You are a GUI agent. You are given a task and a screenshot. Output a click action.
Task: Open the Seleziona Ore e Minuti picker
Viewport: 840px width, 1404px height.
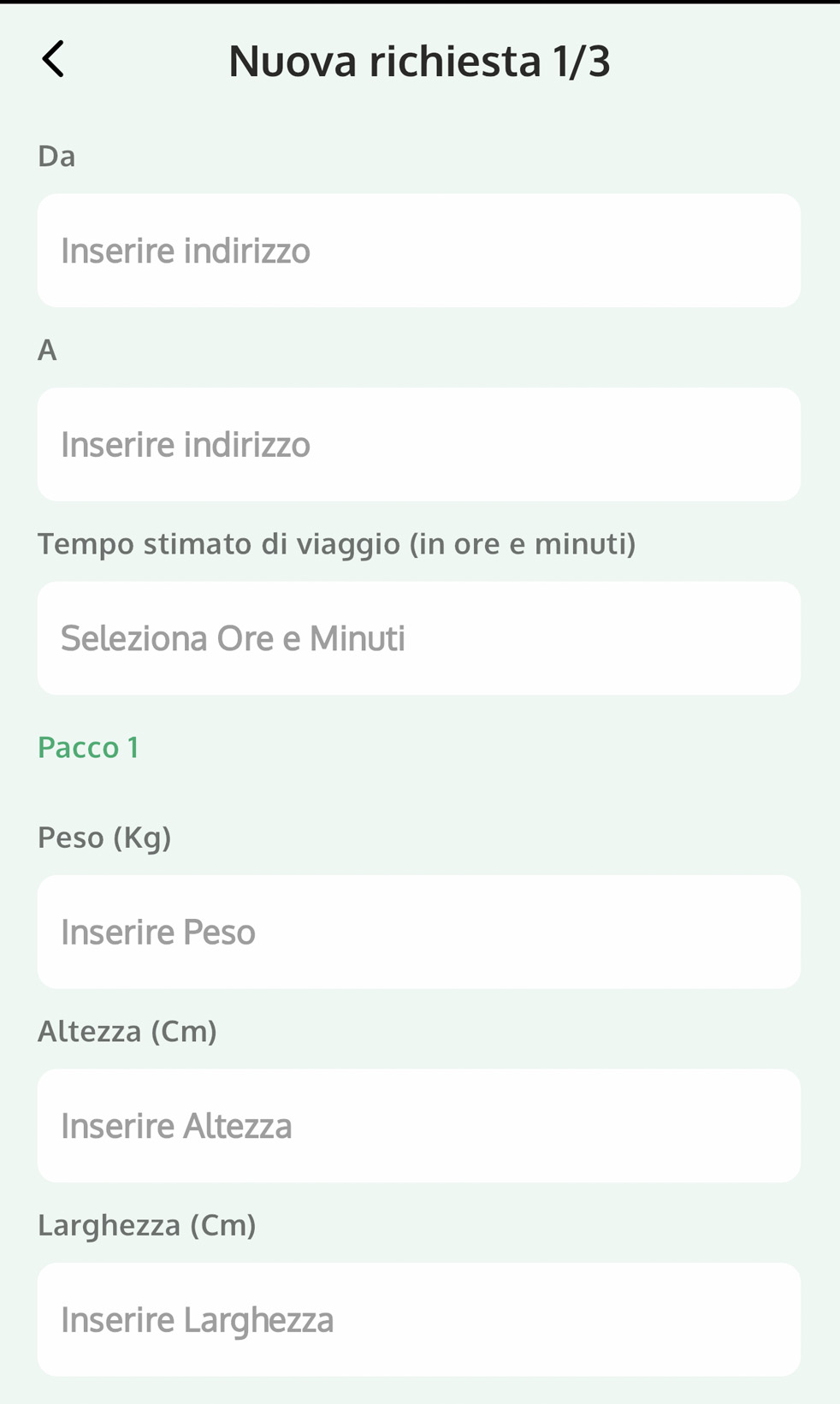419,638
